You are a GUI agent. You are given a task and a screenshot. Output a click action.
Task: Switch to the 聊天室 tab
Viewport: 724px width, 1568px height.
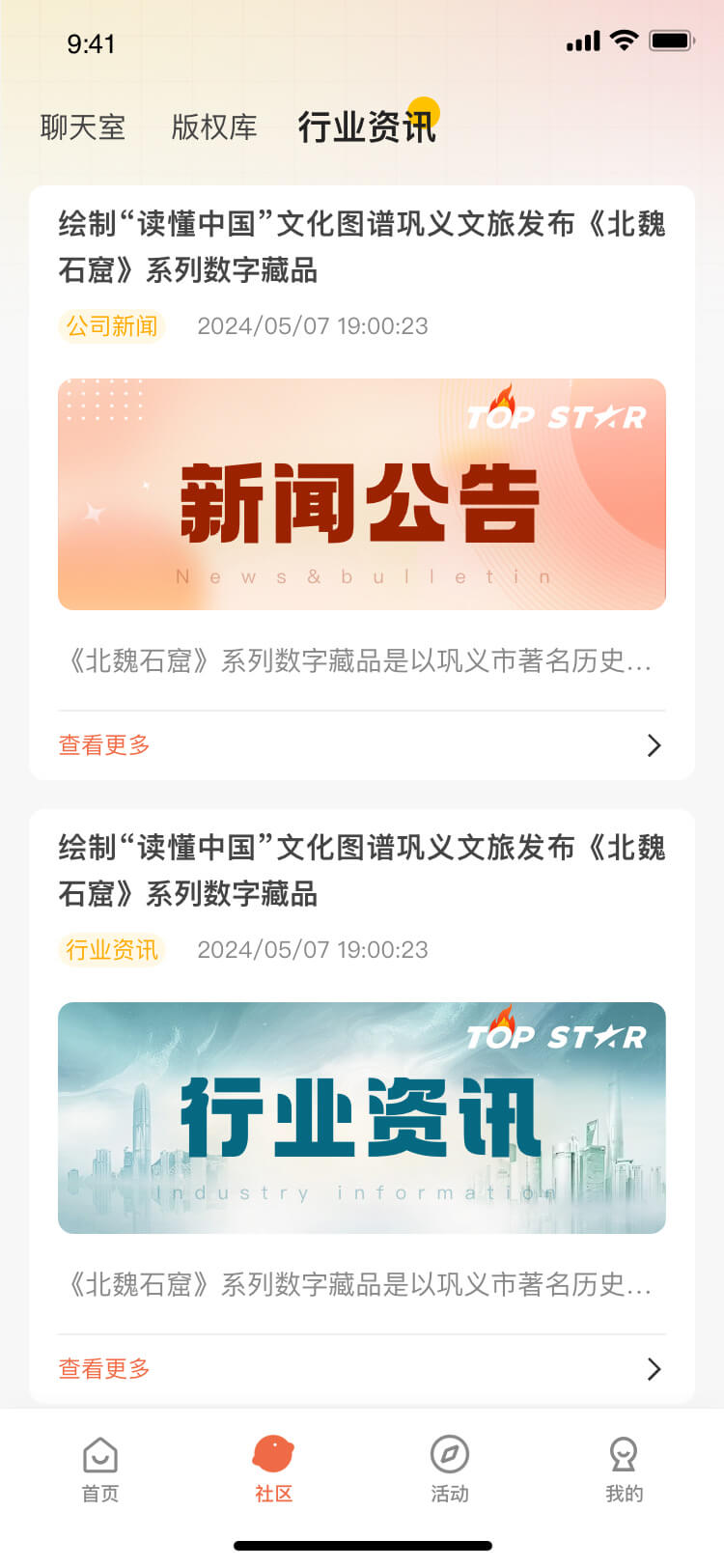[x=83, y=127]
